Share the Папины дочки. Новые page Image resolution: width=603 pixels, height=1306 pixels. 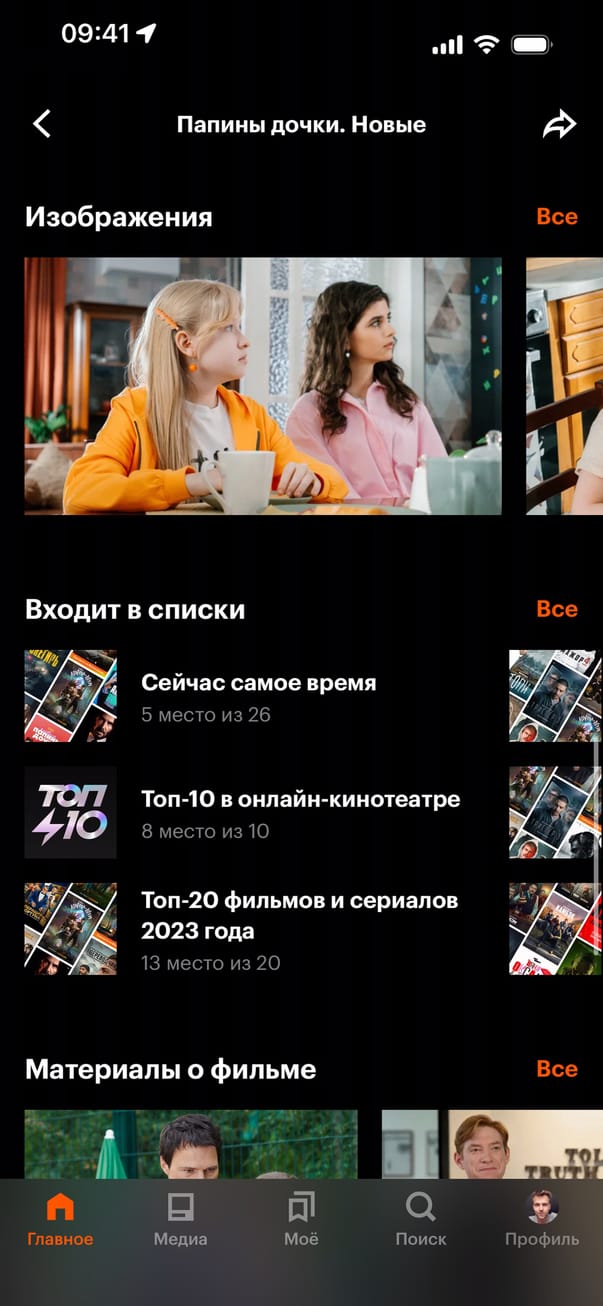click(x=559, y=124)
